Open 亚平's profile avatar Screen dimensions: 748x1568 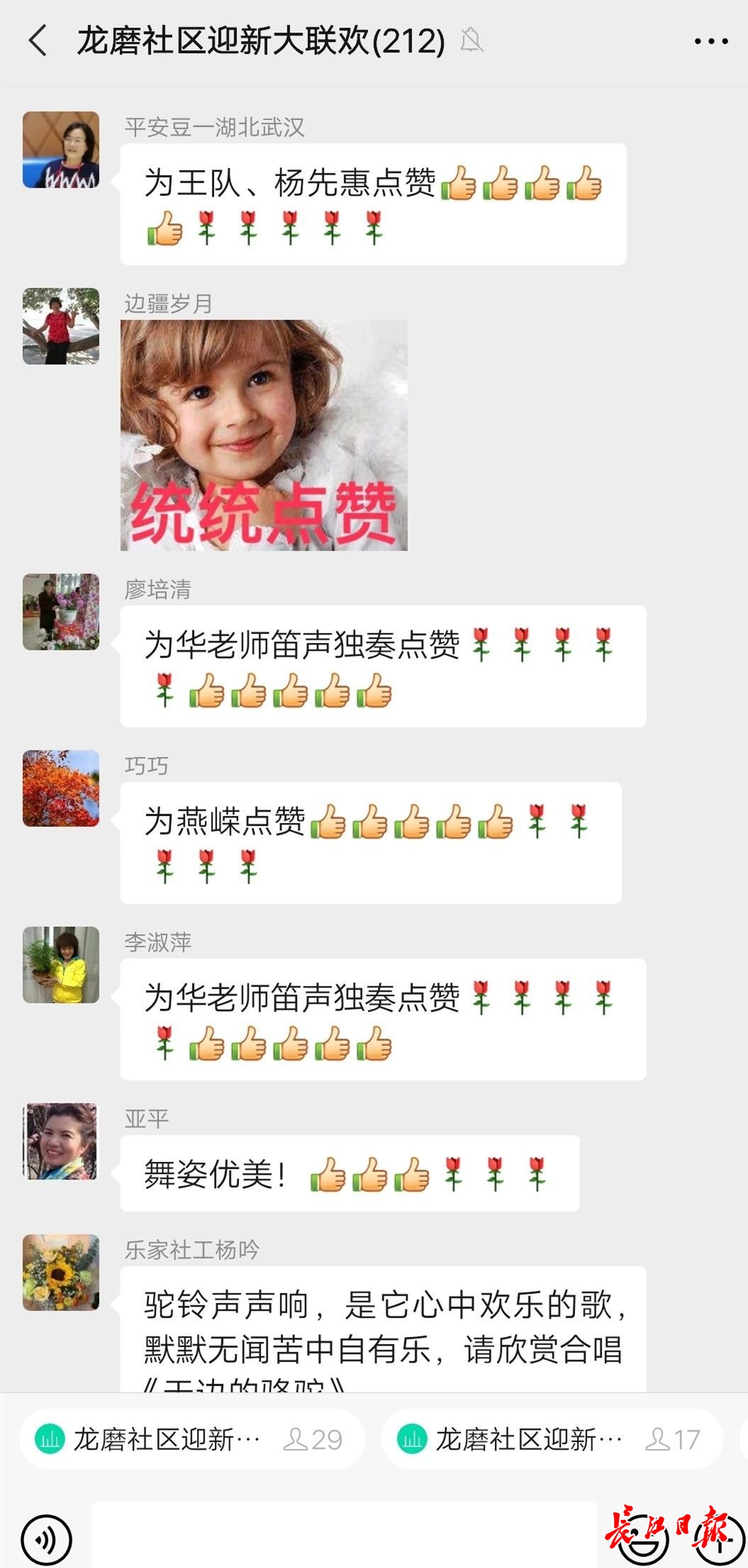pyautogui.click(x=61, y=1141)
